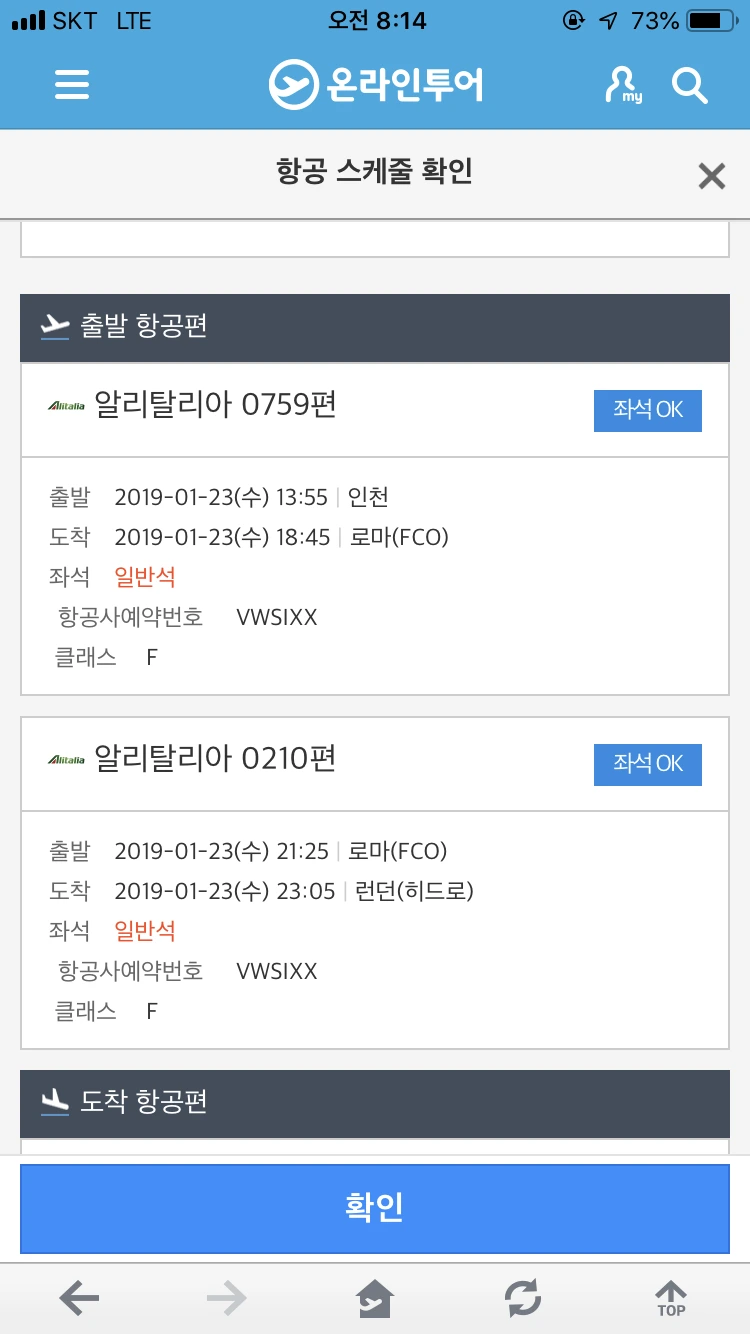The image size is (750, 1334).
Task: Open the search magnifier icon
Action: [x=689, y=85]
